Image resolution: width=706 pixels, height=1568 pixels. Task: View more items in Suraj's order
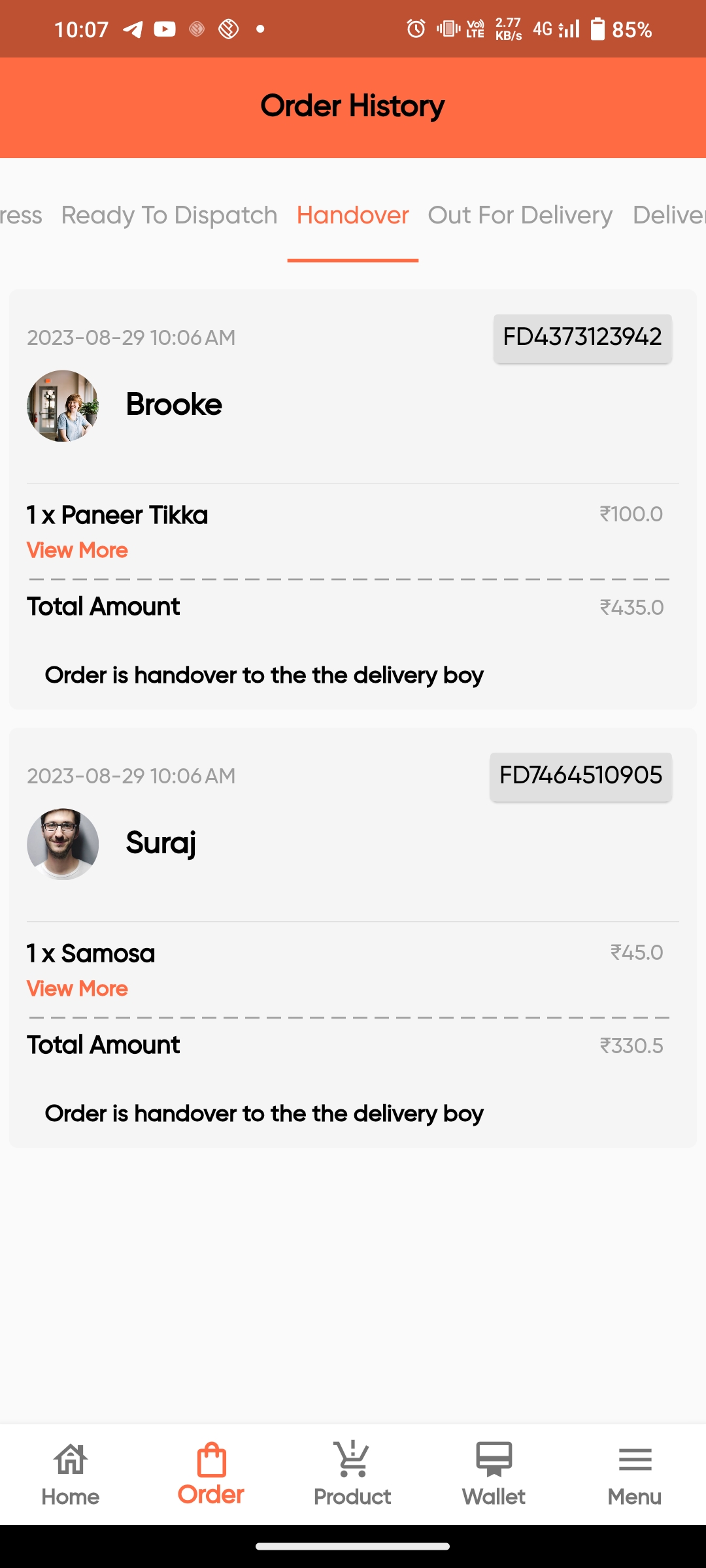coord(77,989)
